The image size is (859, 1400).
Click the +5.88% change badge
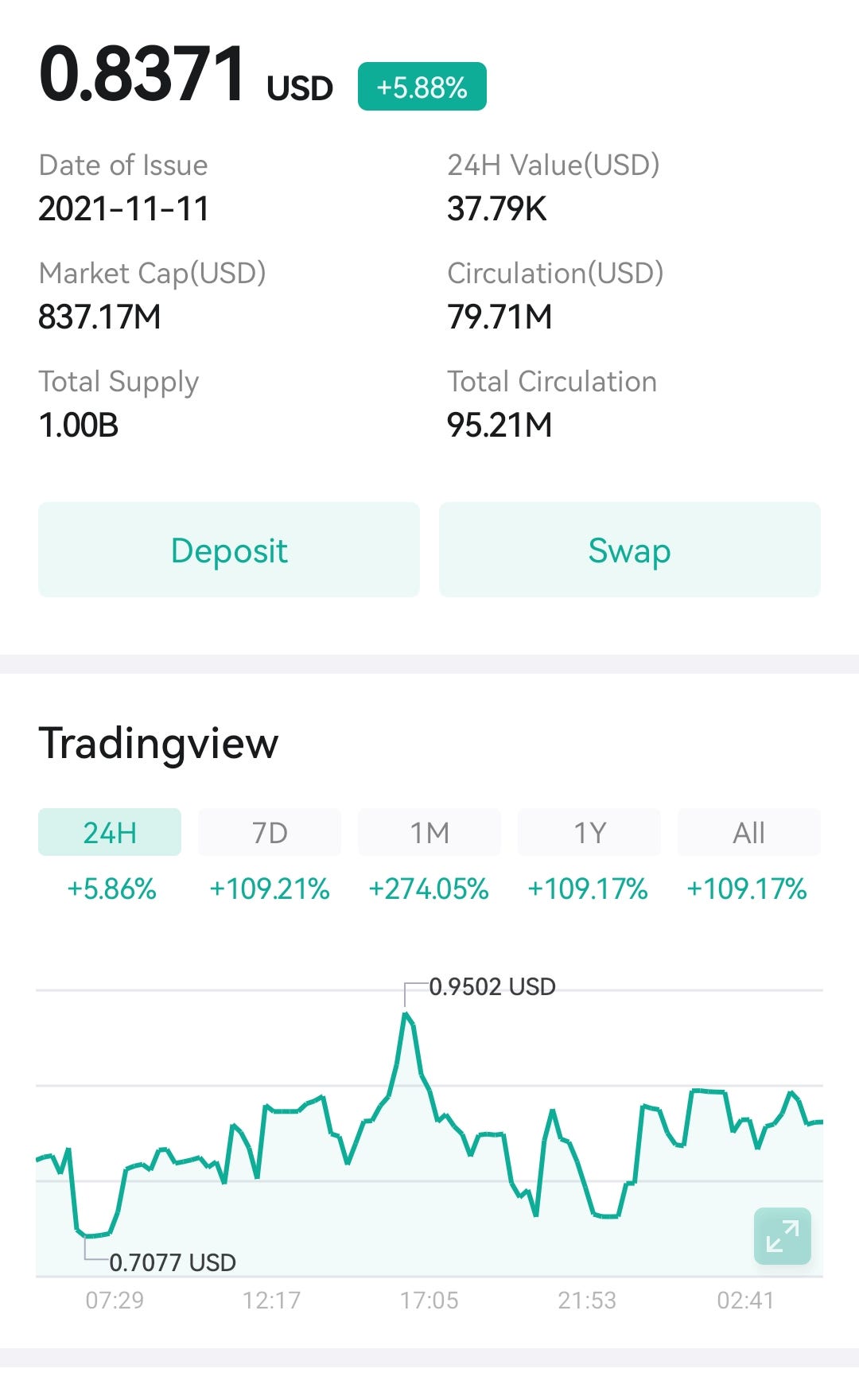pos(423,86)
